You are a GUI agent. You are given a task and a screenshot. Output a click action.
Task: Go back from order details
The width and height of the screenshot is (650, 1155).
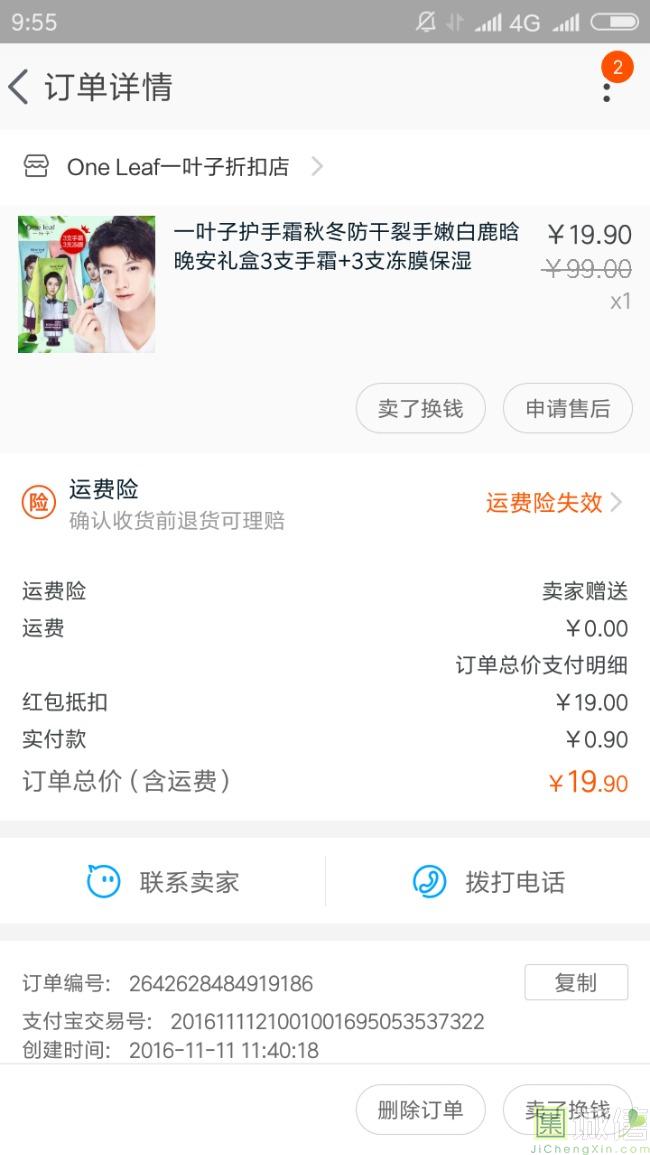(x=20, y=87)
